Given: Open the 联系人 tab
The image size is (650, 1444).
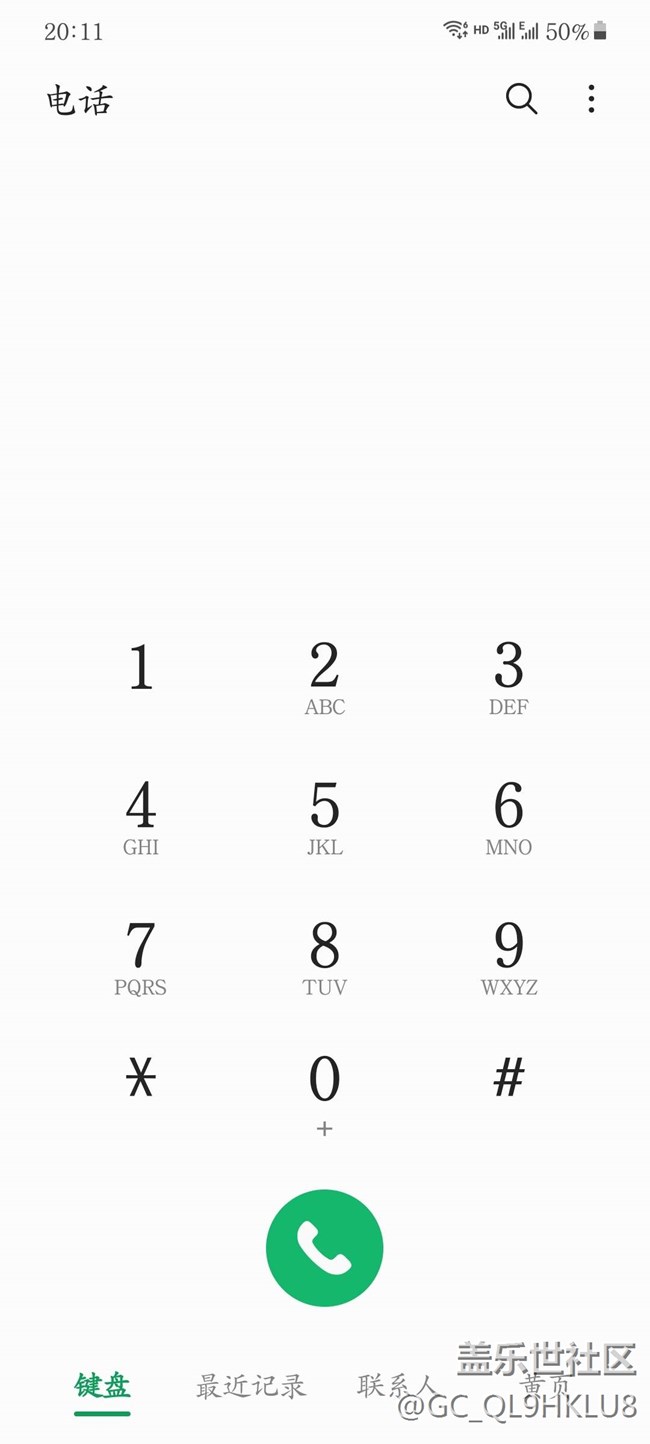Looking at the screenshot, I should click(397, 1386).
